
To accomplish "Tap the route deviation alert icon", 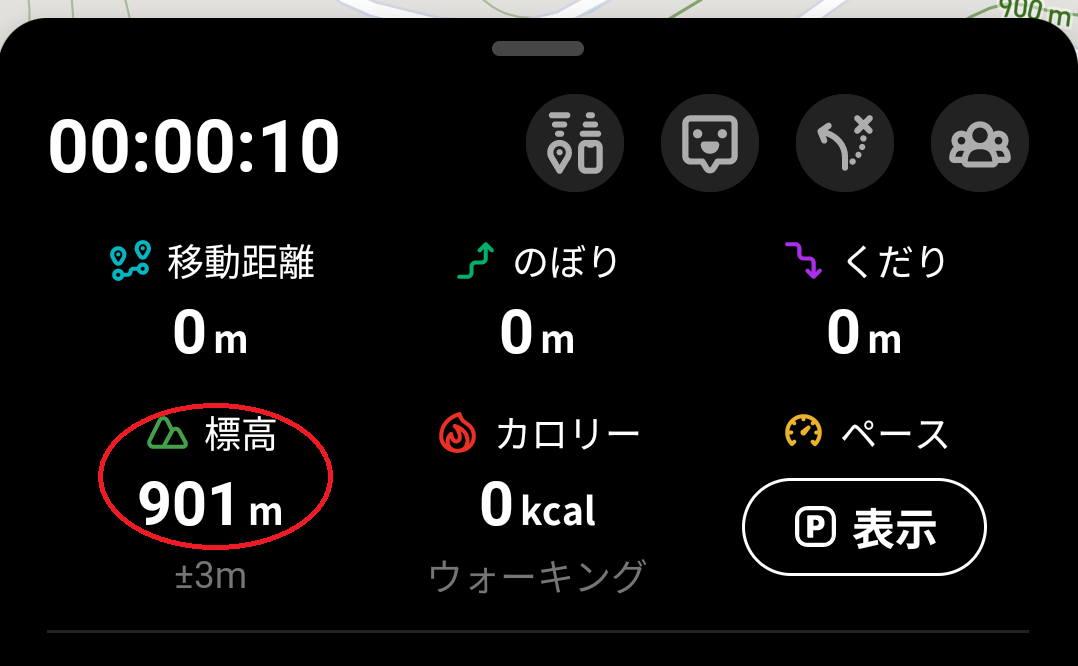I will (845, 144).
